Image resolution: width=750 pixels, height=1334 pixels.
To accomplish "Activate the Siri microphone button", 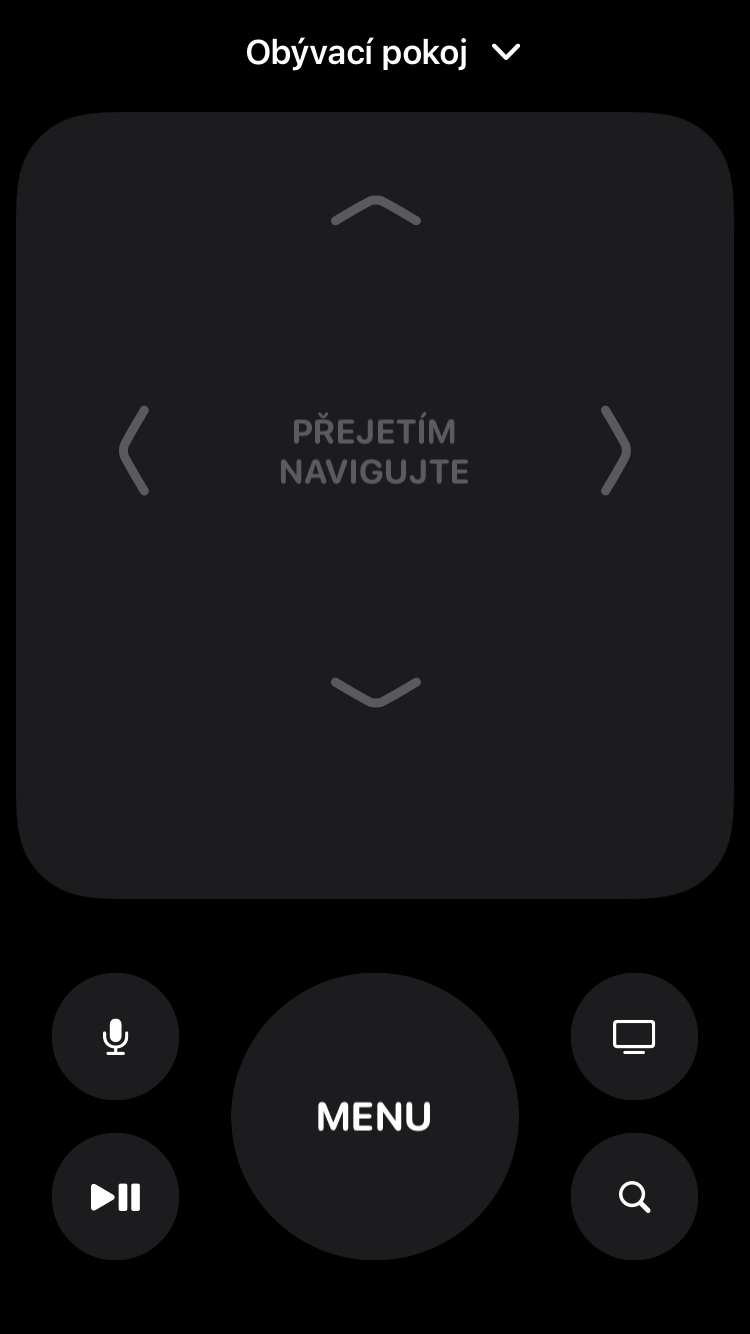I will [115, 1036].
